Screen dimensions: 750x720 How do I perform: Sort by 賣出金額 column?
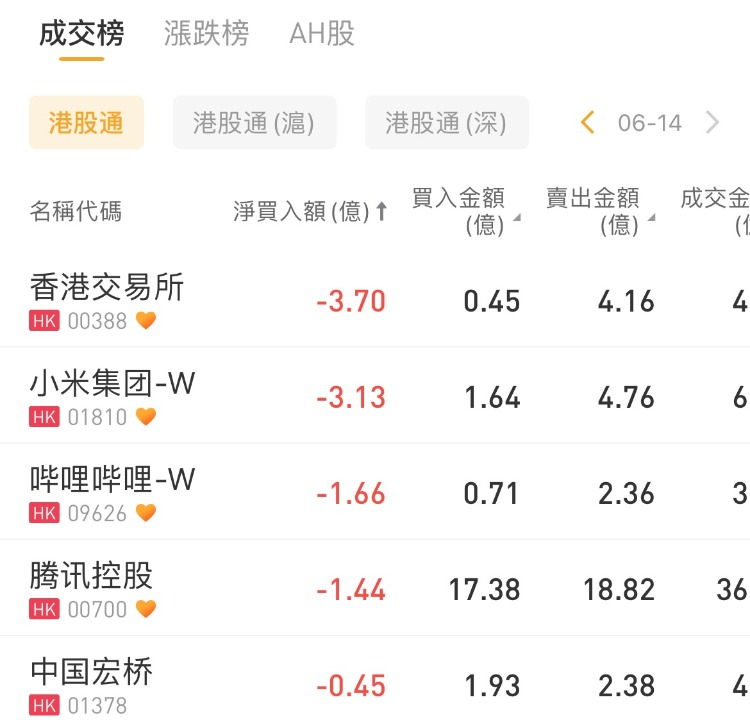click(x=596, y=211)
